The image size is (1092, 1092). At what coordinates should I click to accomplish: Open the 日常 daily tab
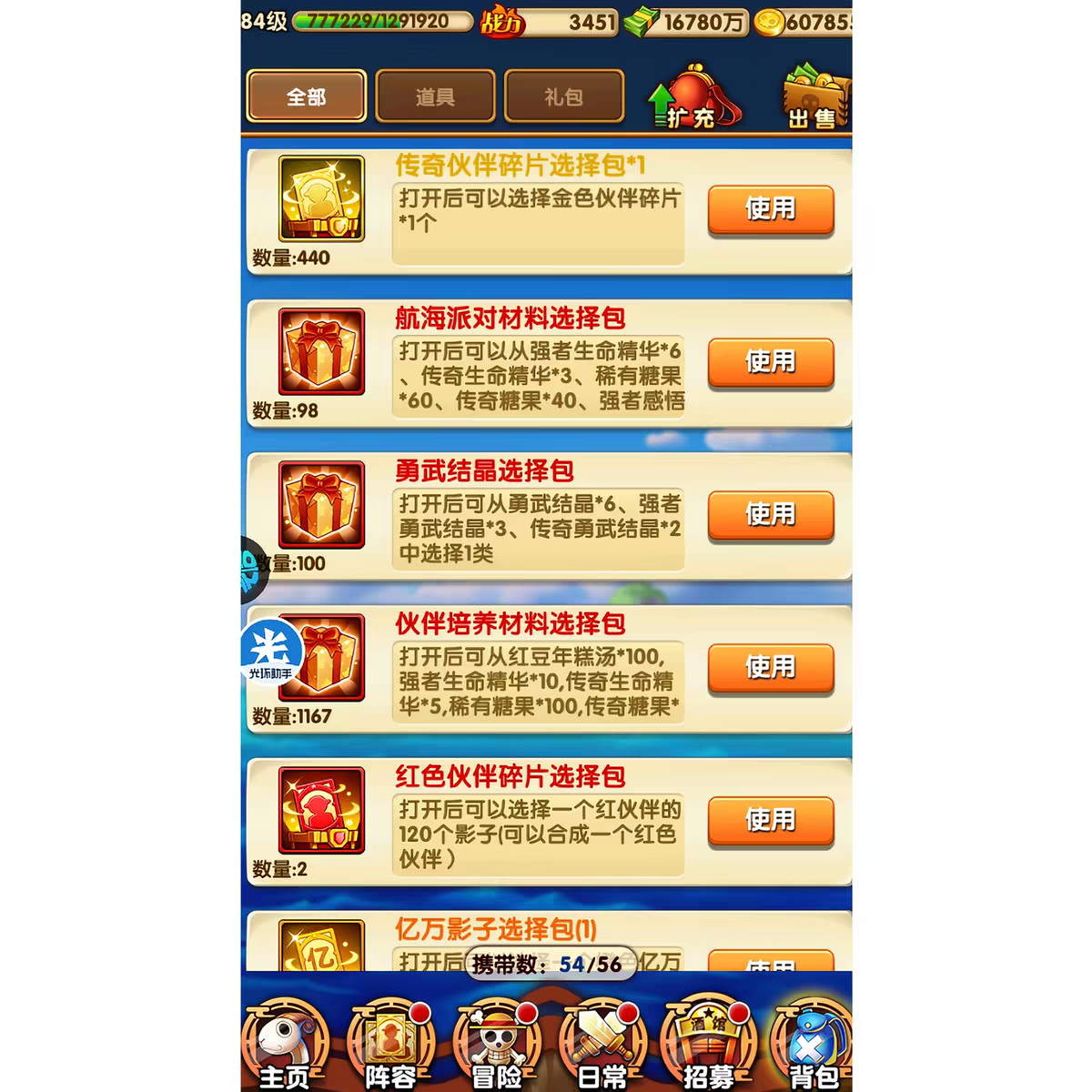[602, 1045]
